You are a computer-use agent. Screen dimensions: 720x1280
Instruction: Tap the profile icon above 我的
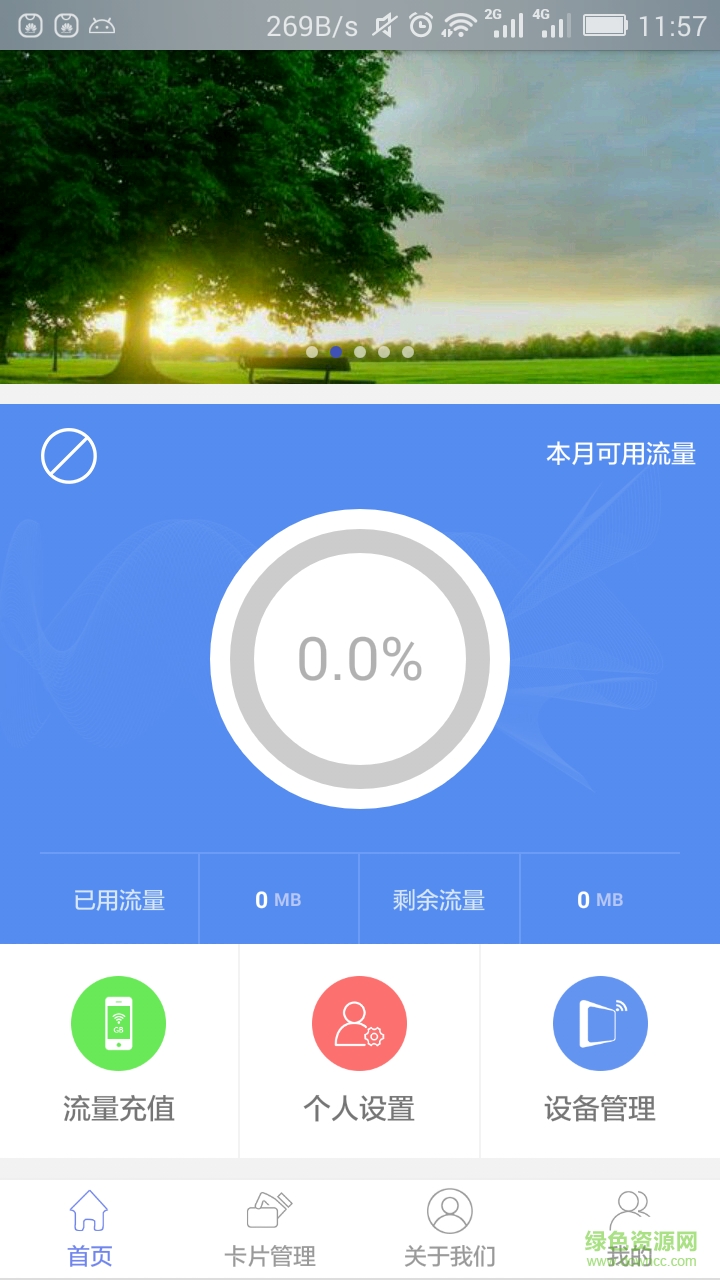629,1208
